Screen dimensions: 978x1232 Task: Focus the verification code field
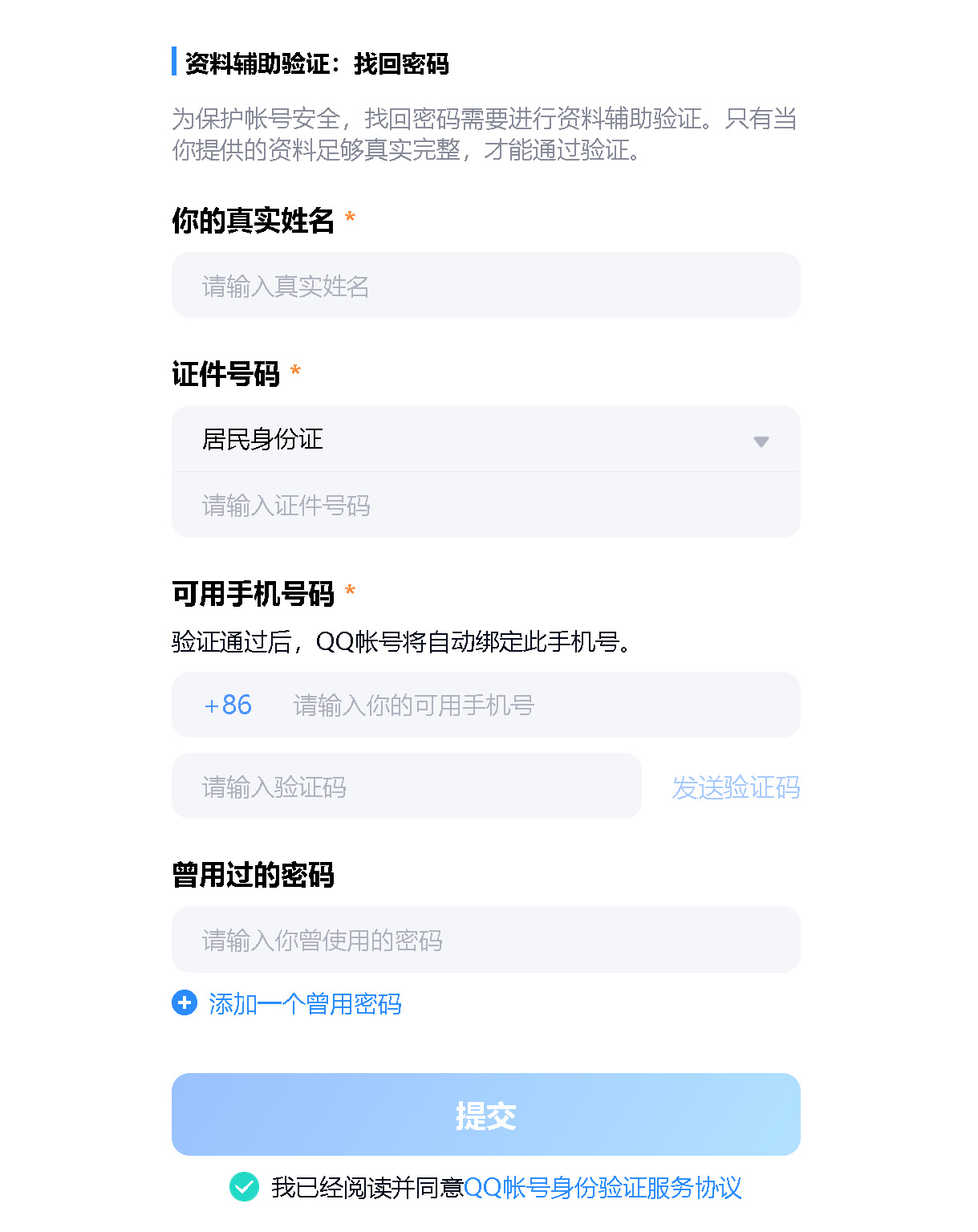[406, 787]
